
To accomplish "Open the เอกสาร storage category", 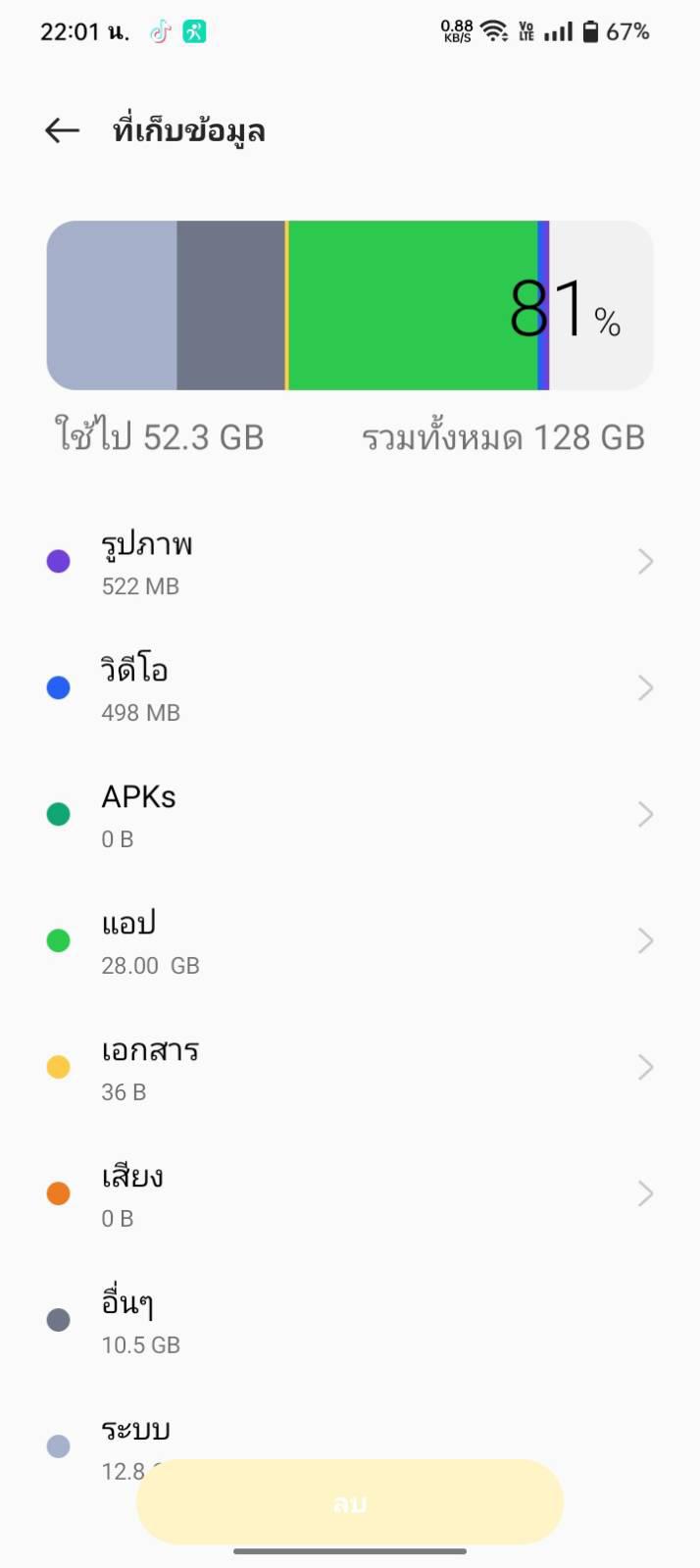I will click(349, 1068).
